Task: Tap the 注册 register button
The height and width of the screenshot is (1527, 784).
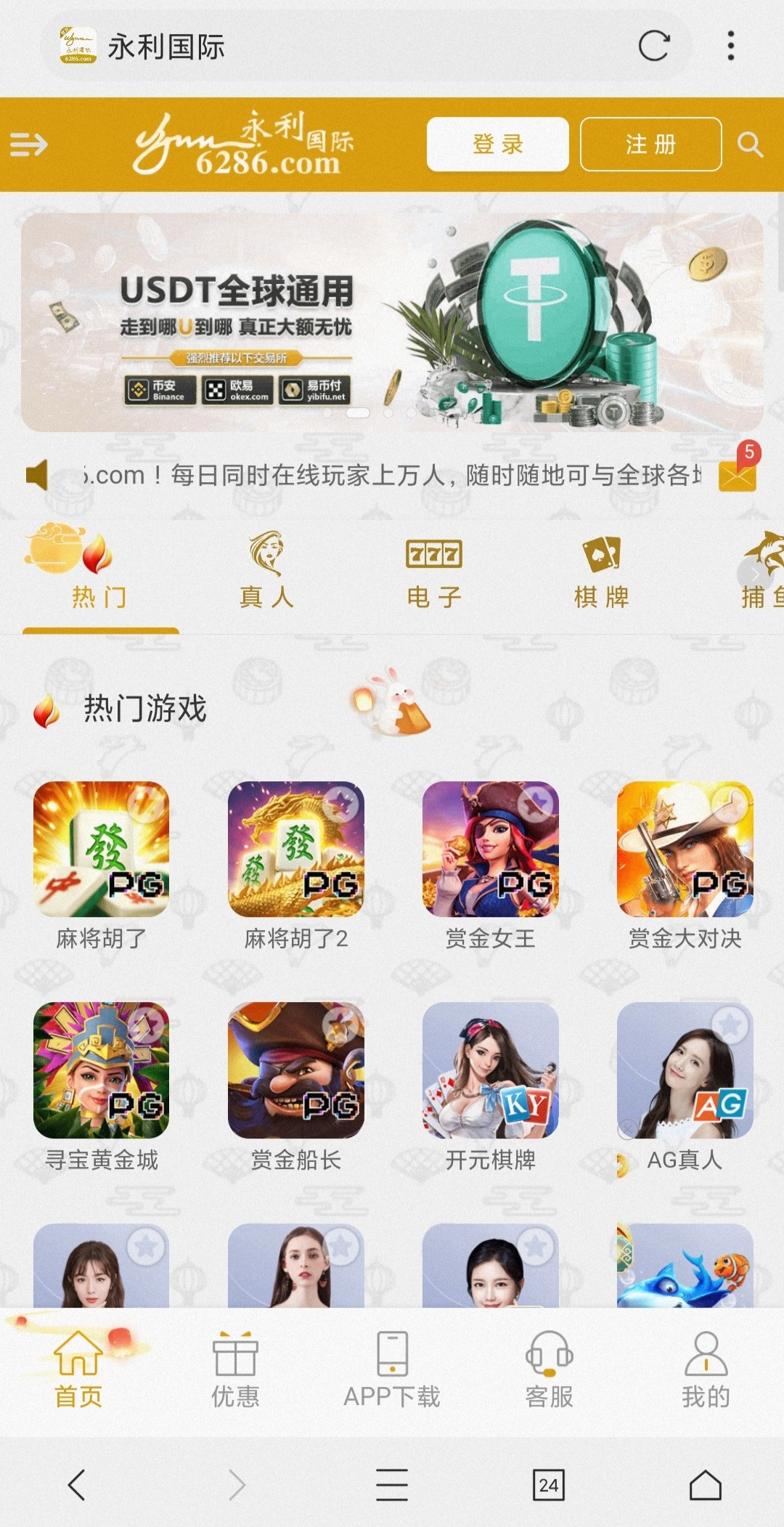Action: (x=650, y=144)
